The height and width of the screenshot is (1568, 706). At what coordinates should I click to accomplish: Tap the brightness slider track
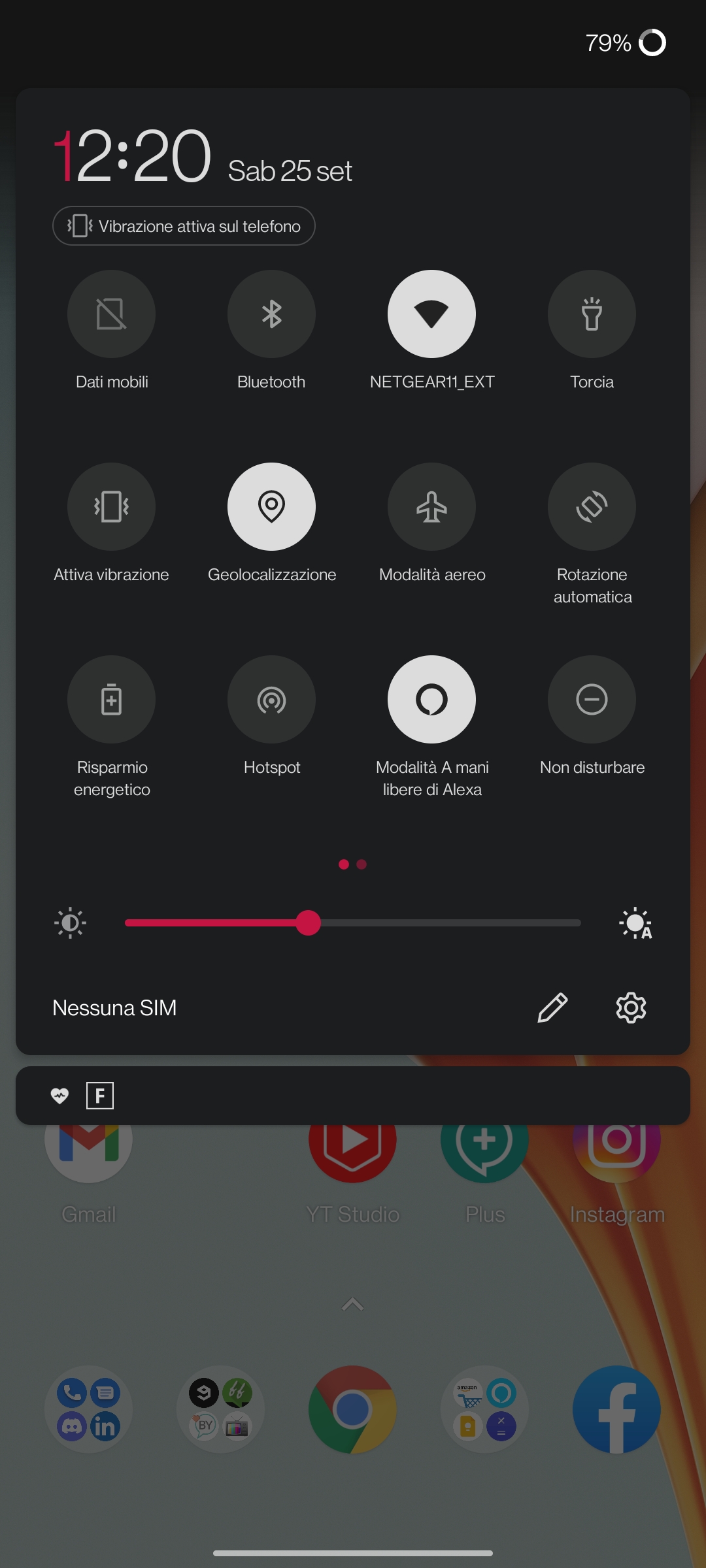(353, 923)
